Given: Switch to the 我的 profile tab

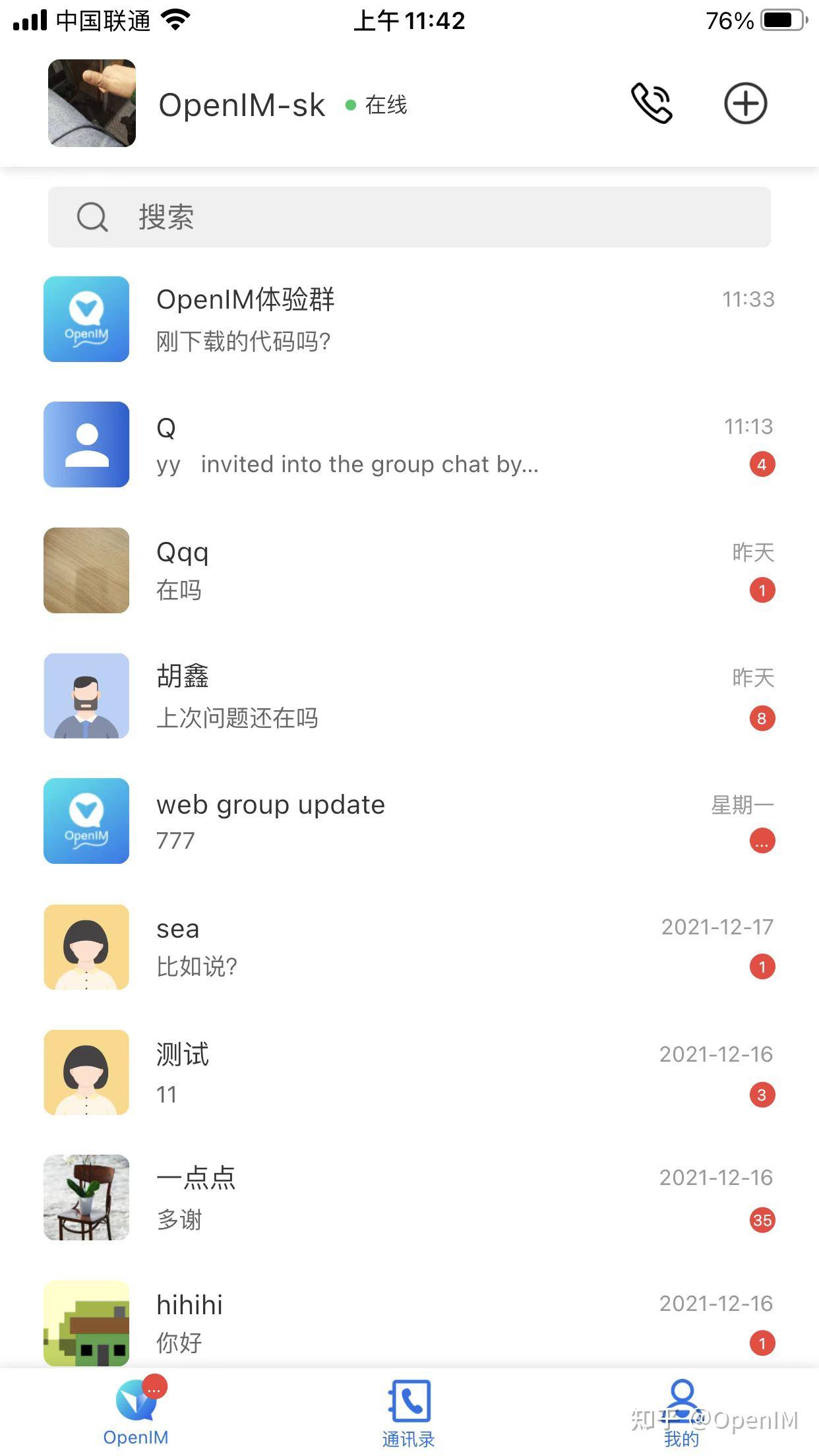Looking at the screenshot, I should coord(681,1418).
